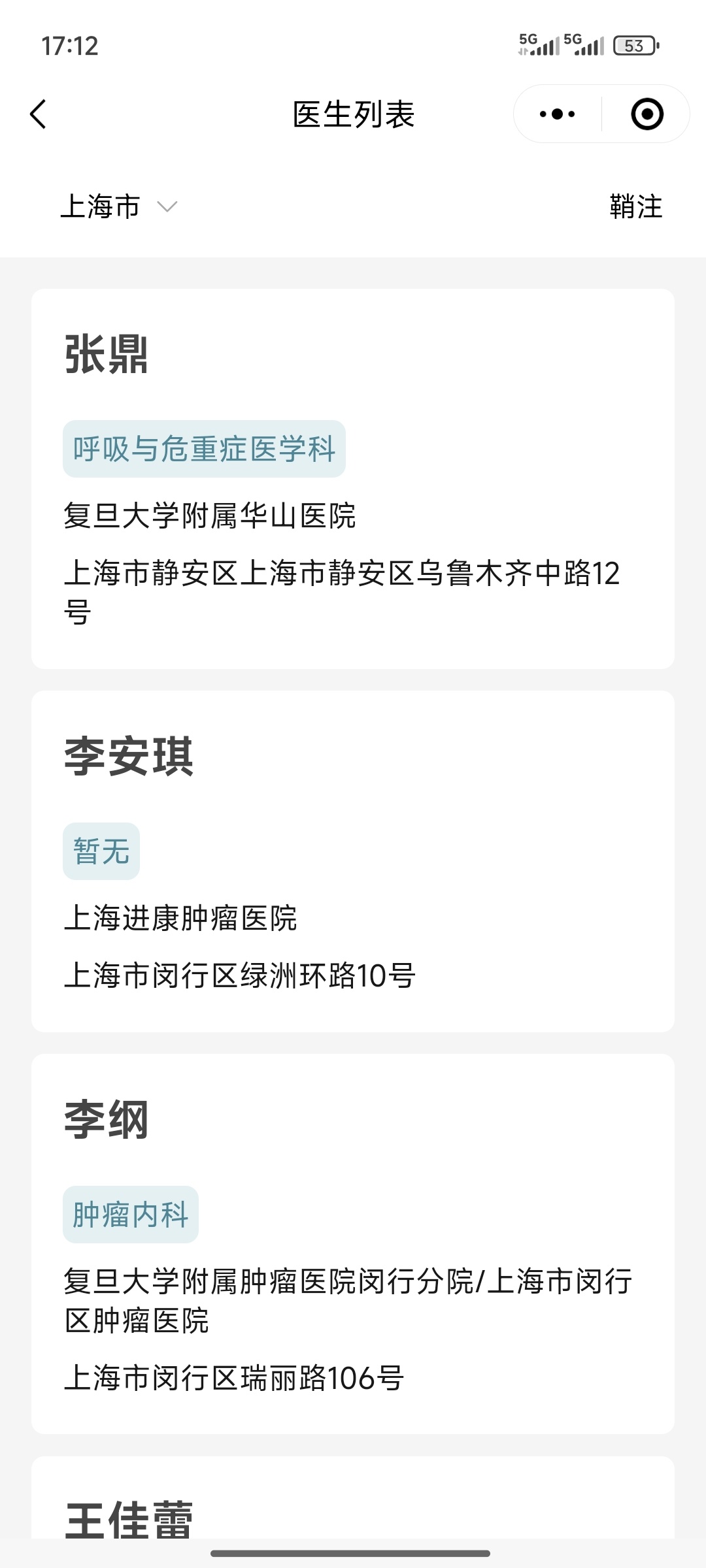Viewport: 706px width, 1568px height.
Task: Open doctor 张鼎's card
Action: tap(353, 478)
